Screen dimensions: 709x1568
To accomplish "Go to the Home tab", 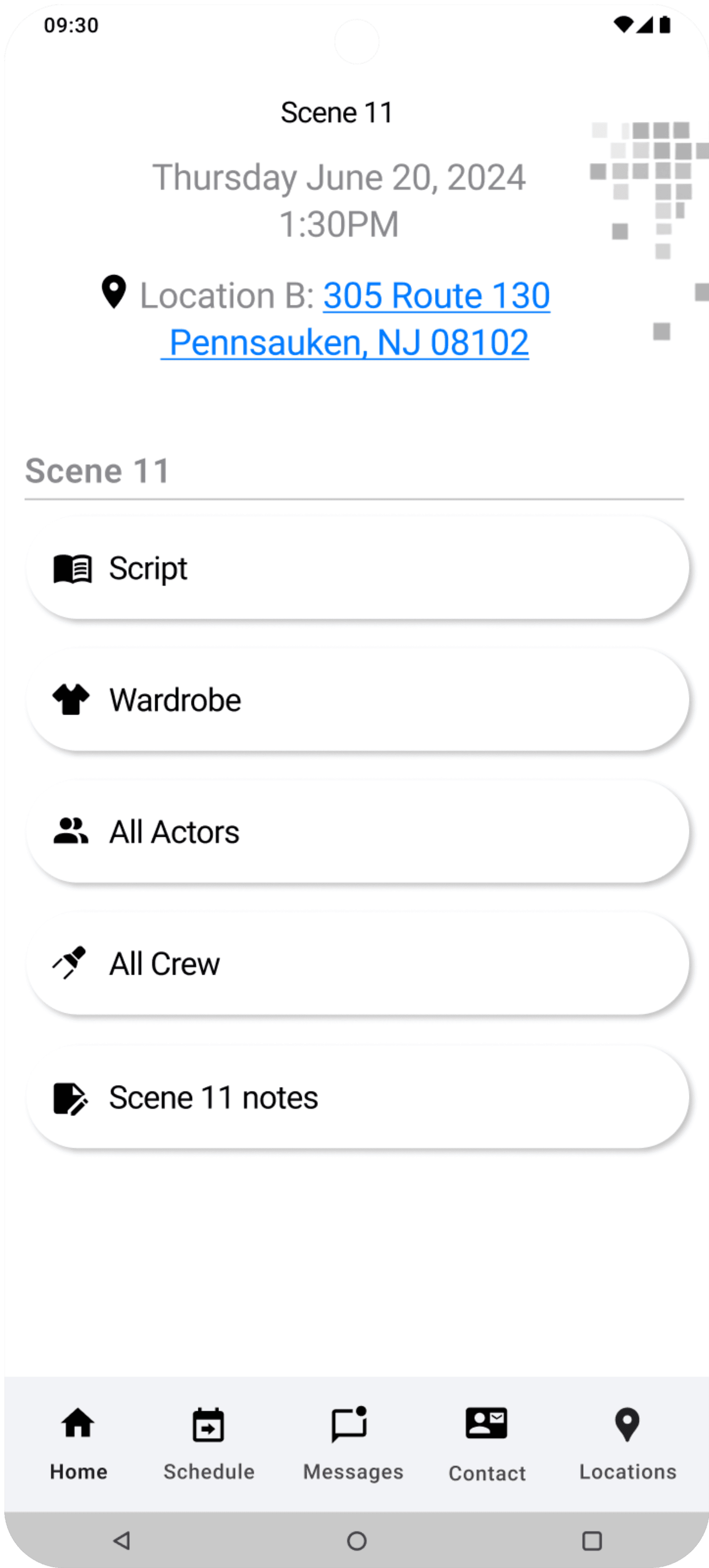I will (x=79, y=1444).
